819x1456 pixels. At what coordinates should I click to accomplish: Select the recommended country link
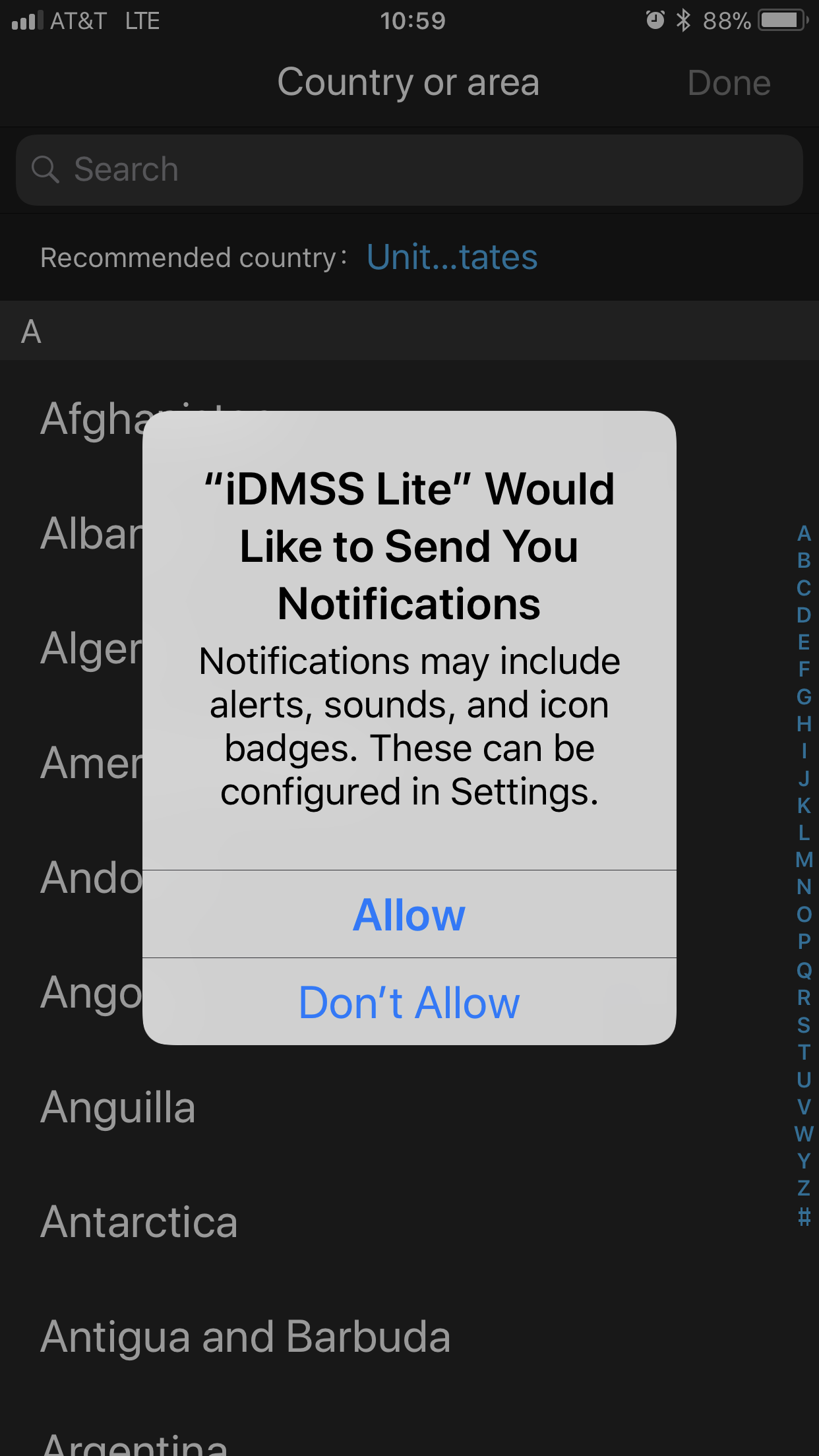pos(452,257)
